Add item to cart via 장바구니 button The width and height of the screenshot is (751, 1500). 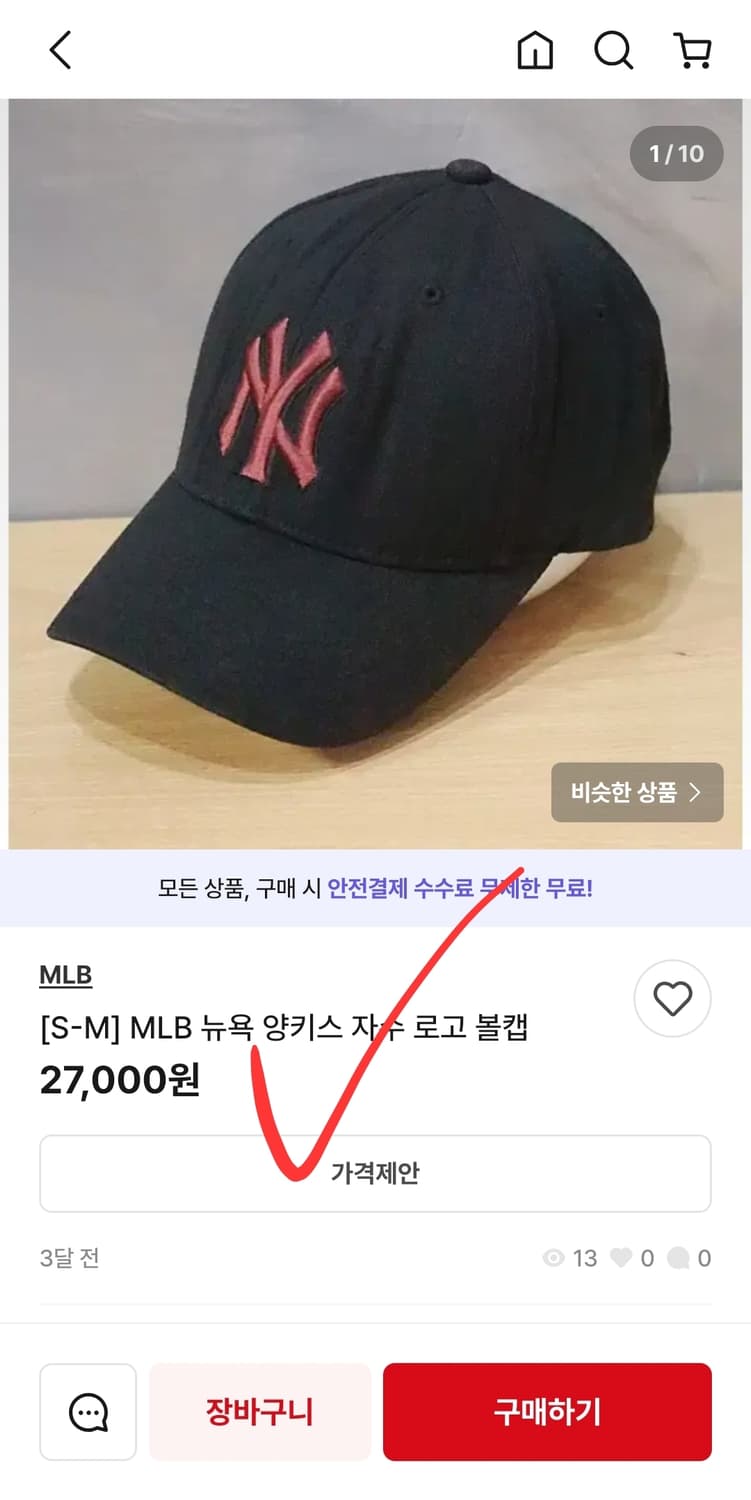pos(259,1412)
